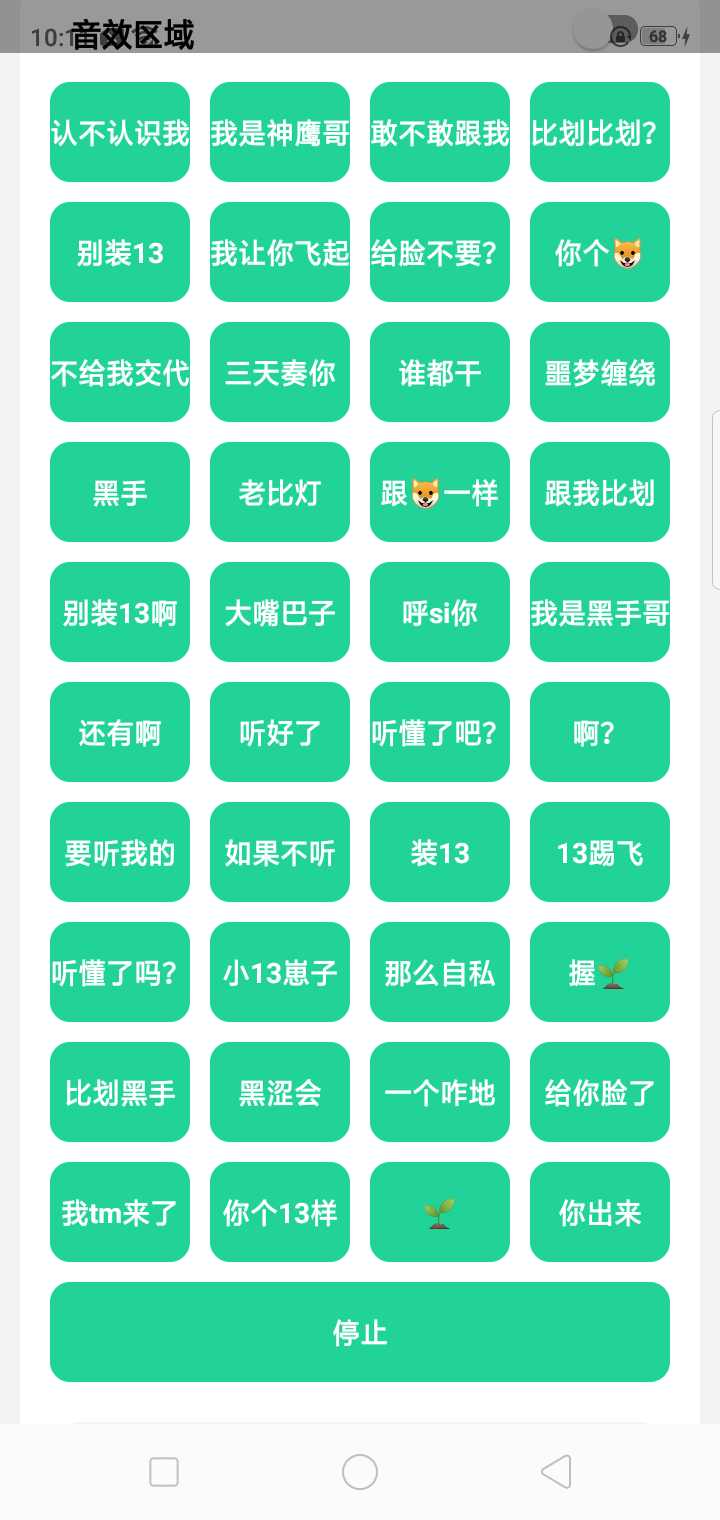This screenshot has height=1520, width=720.
Task: Play the 跟🐶一样 sound effect
Action: pyautogui.click(x=439, y=491)
